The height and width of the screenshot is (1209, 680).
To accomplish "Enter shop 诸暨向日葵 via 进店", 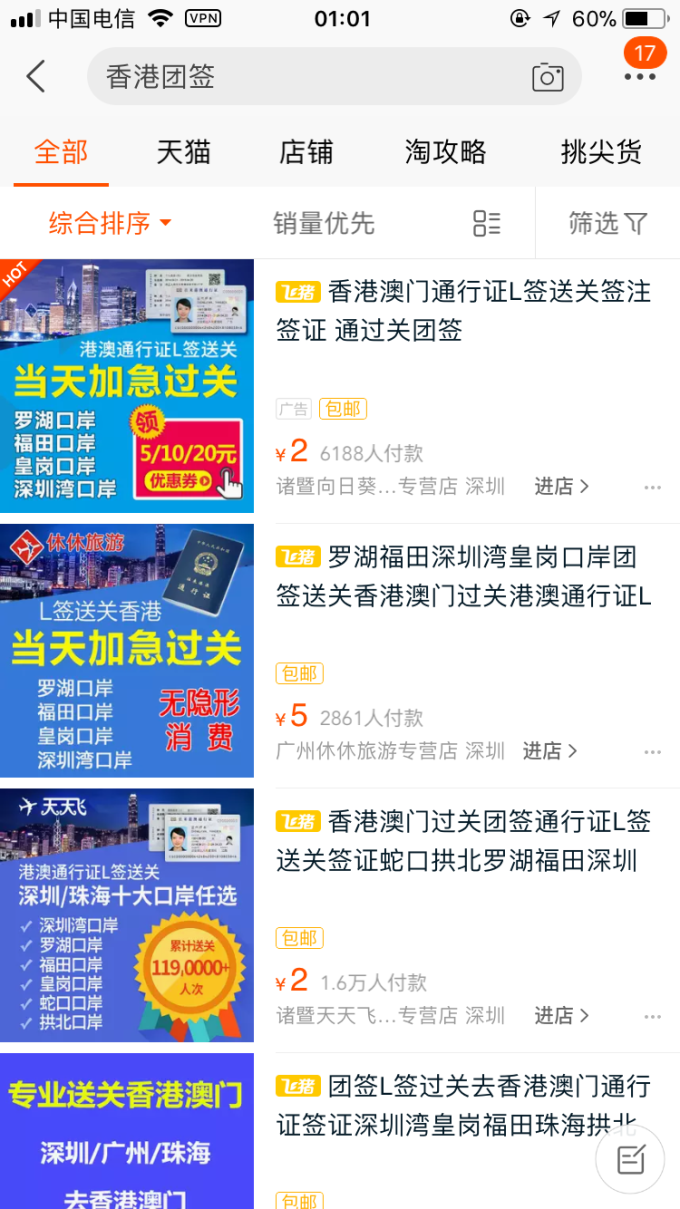I will (561, 486).
